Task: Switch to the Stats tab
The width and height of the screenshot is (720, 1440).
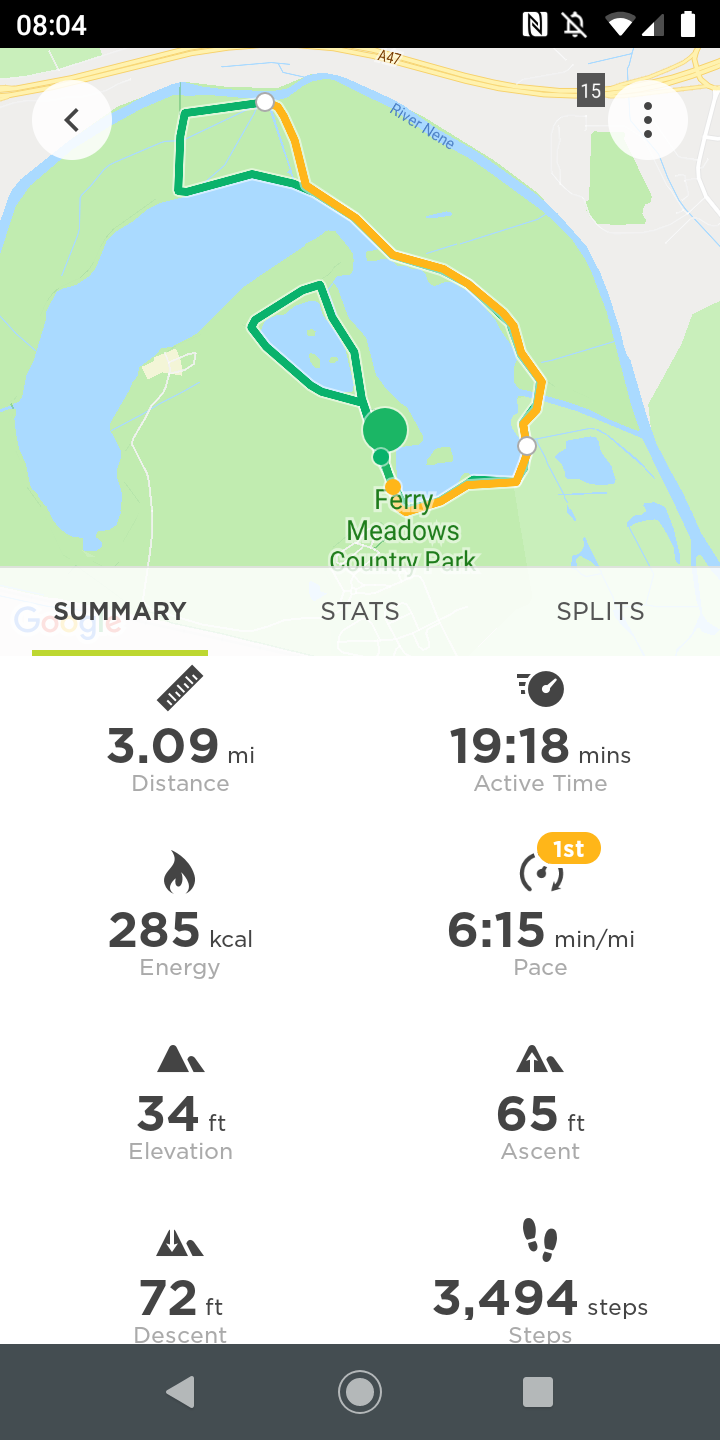Action: [360, 612]
